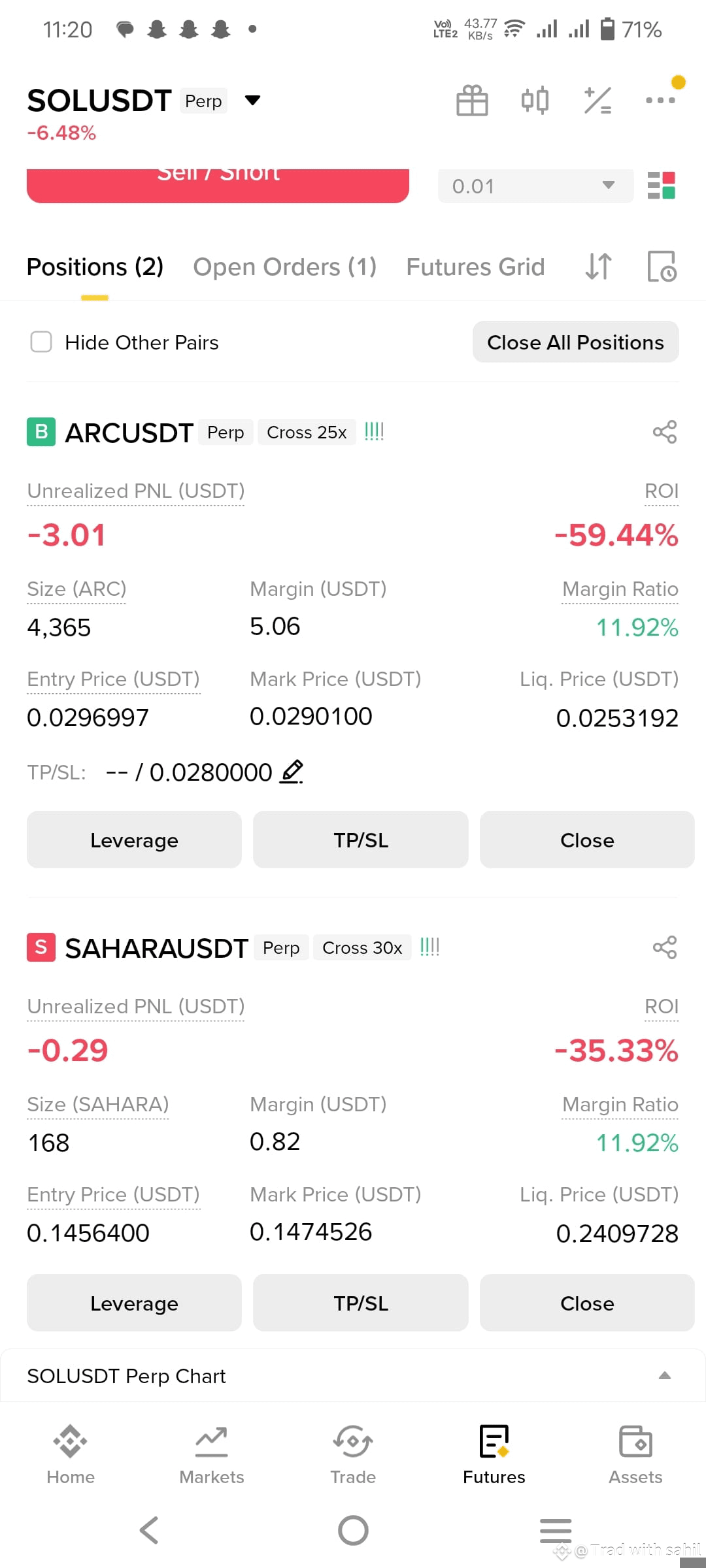Go to the Markets tab
The image size is (706, 1568).
[x=212, y=1455]
